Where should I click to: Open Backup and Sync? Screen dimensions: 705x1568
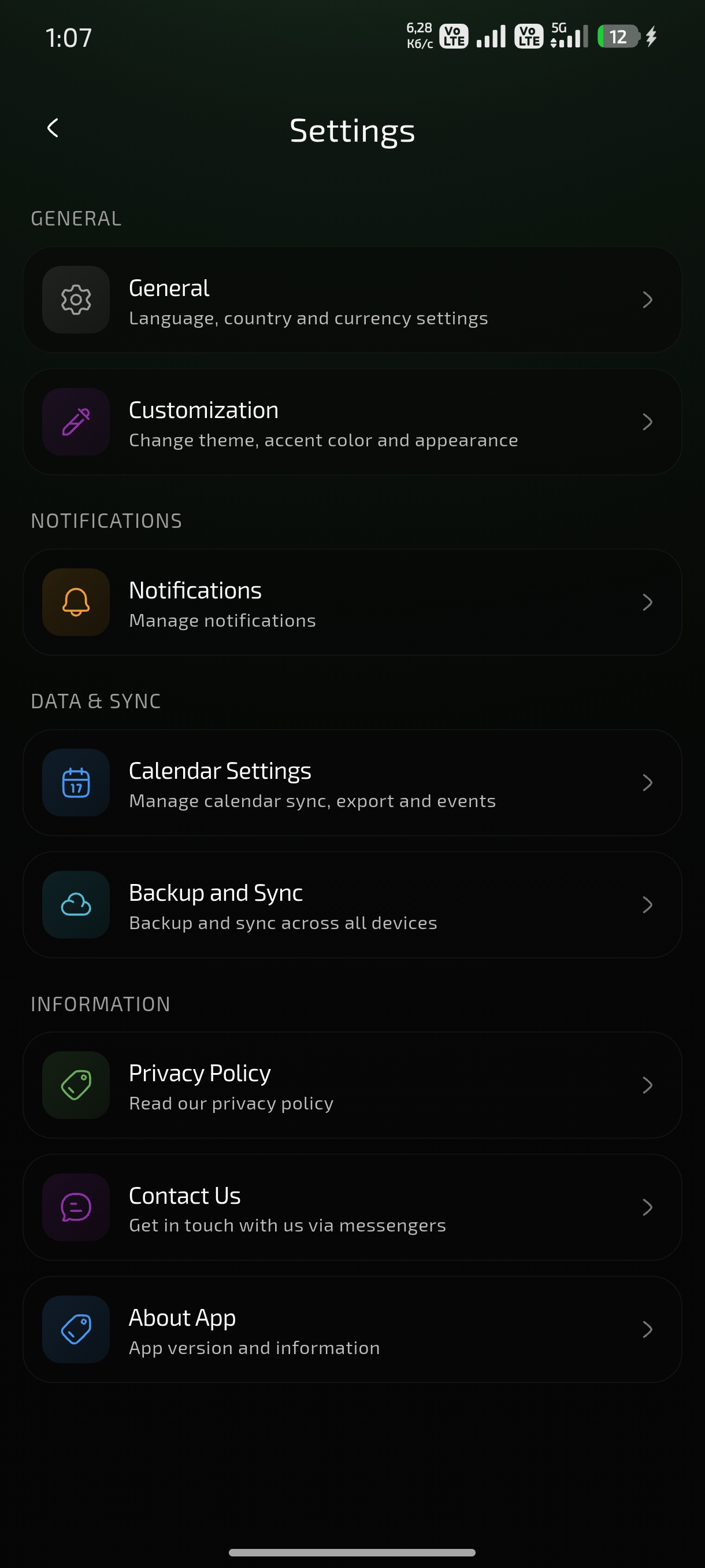[351, 905]
